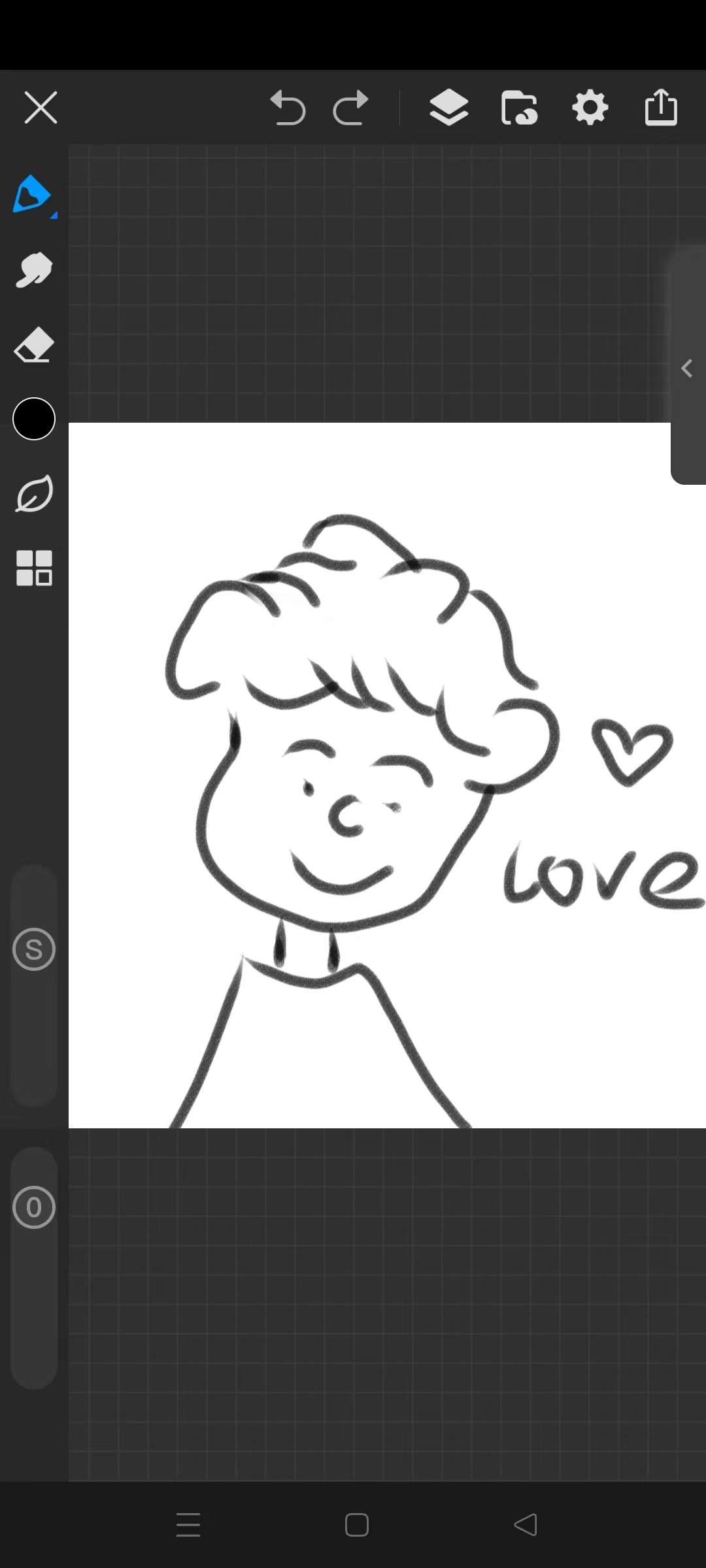Select the eraser tool
The height and width of the screenshot is (1568, 706).
[x=34, y=344]
